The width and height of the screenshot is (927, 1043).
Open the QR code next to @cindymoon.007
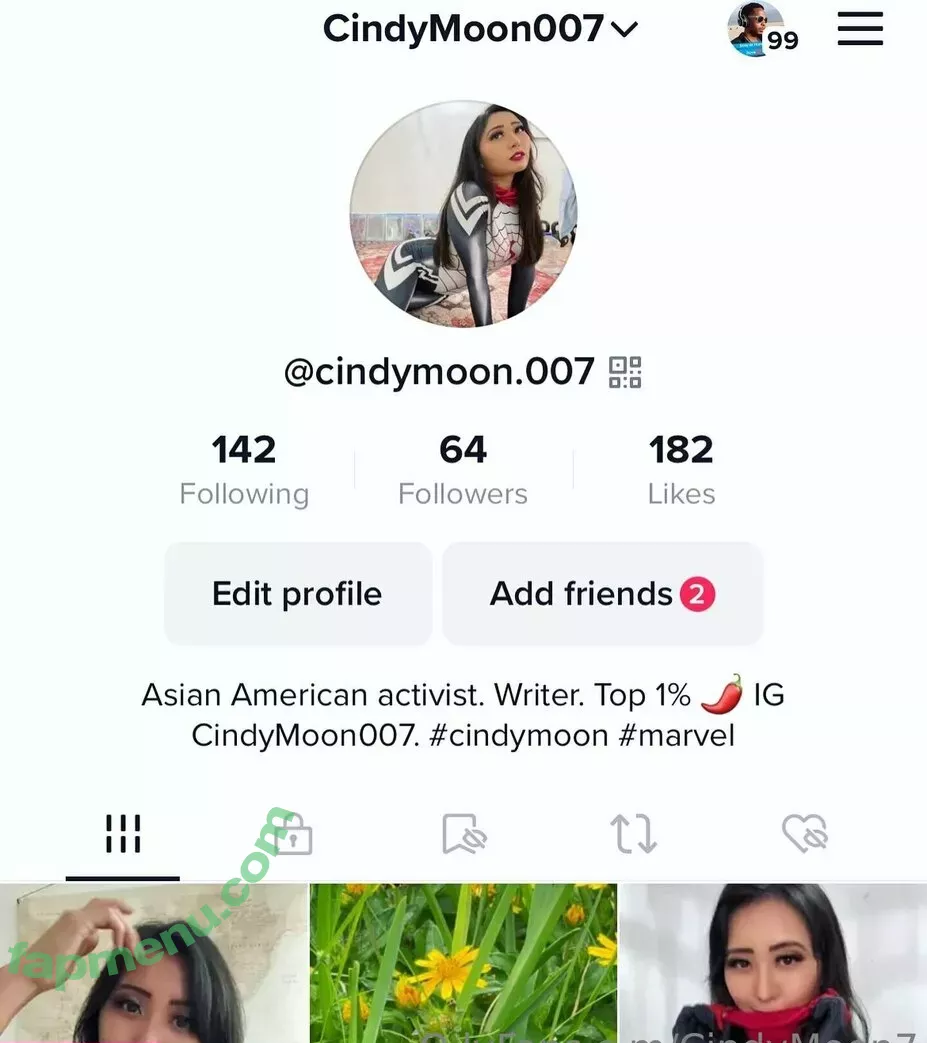pyautogui.click(x=625, y=373)
